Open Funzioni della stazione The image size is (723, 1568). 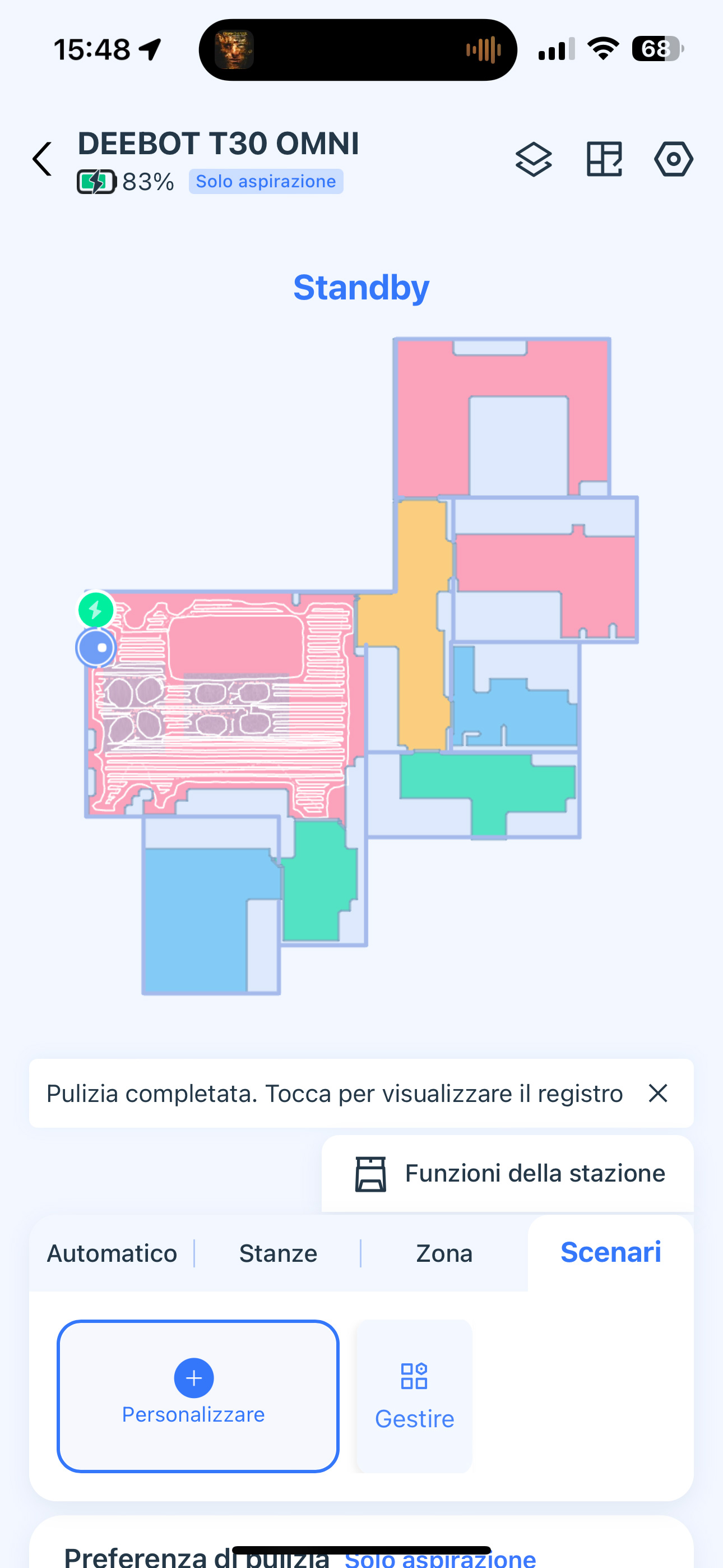pos(508,1174)
